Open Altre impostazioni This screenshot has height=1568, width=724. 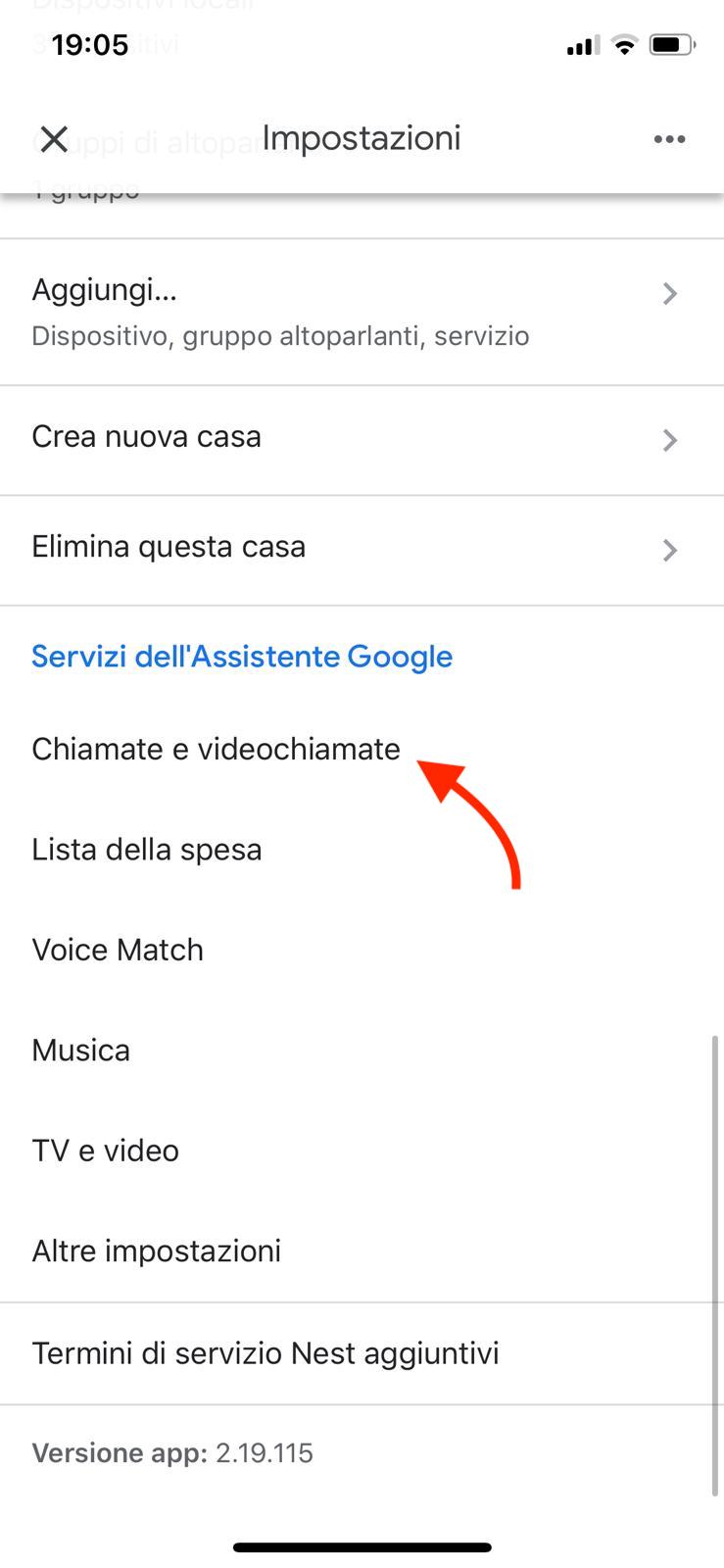pos(157,1251)
